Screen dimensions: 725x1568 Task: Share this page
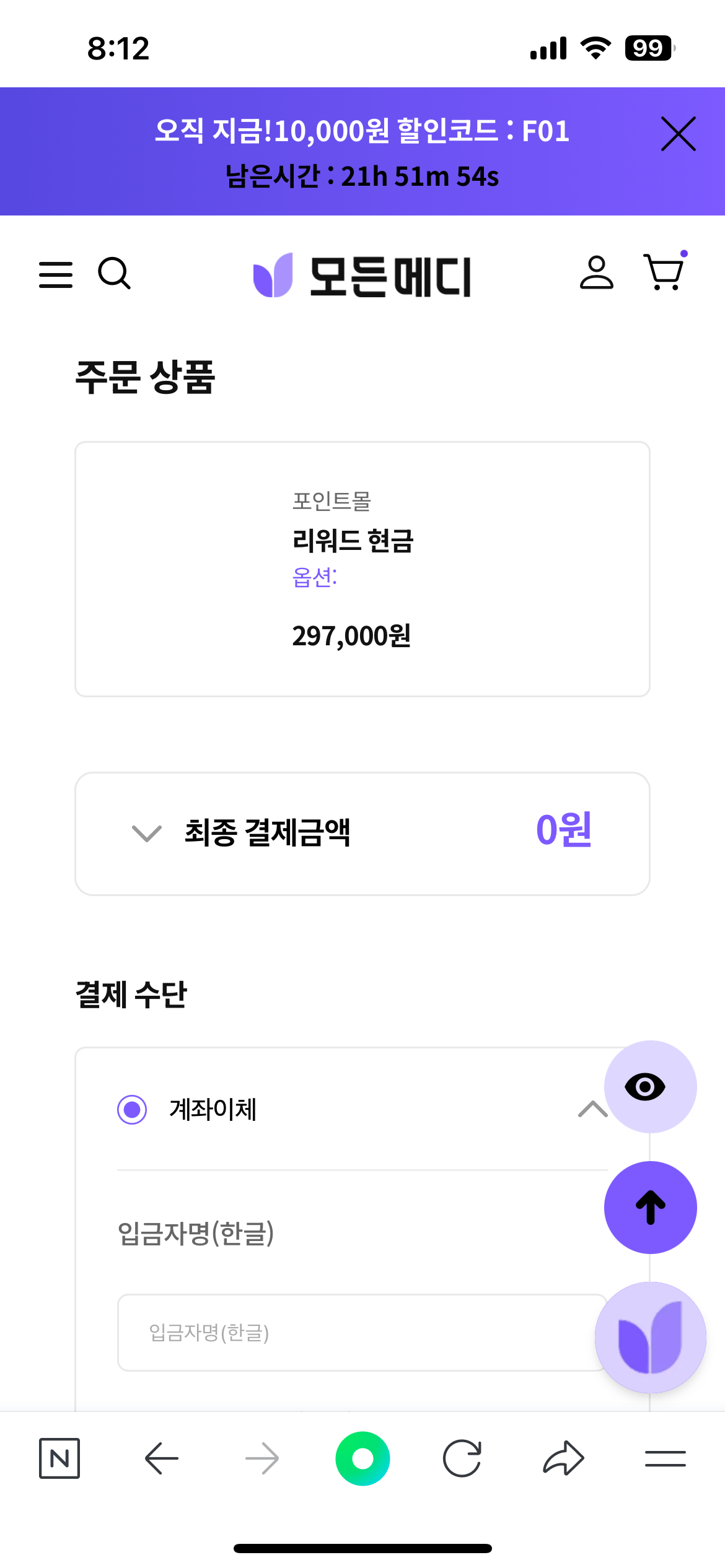[563, 1458]
